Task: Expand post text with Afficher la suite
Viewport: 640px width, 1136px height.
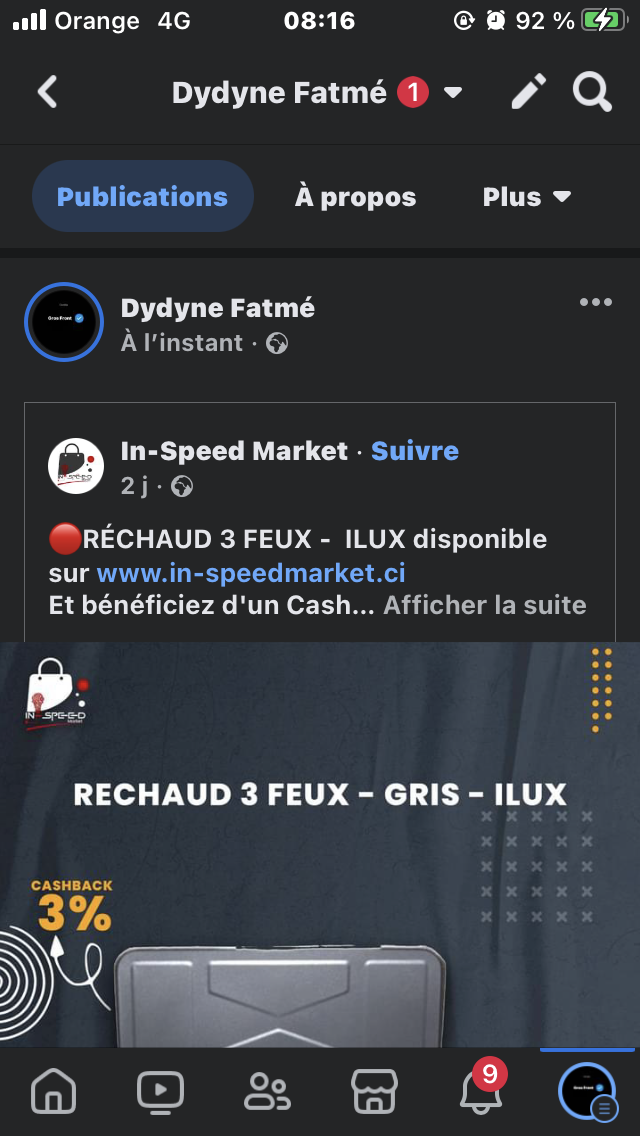Action: pyautogui.click(x=484, y=605)
